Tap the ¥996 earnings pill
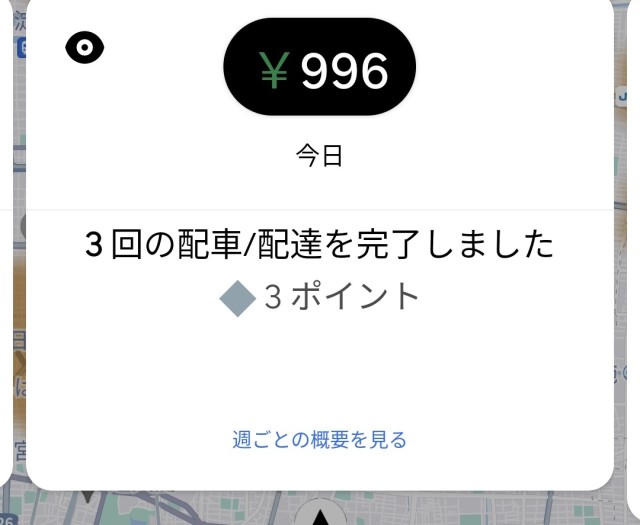The image size is (640, 525). point(319,68)
